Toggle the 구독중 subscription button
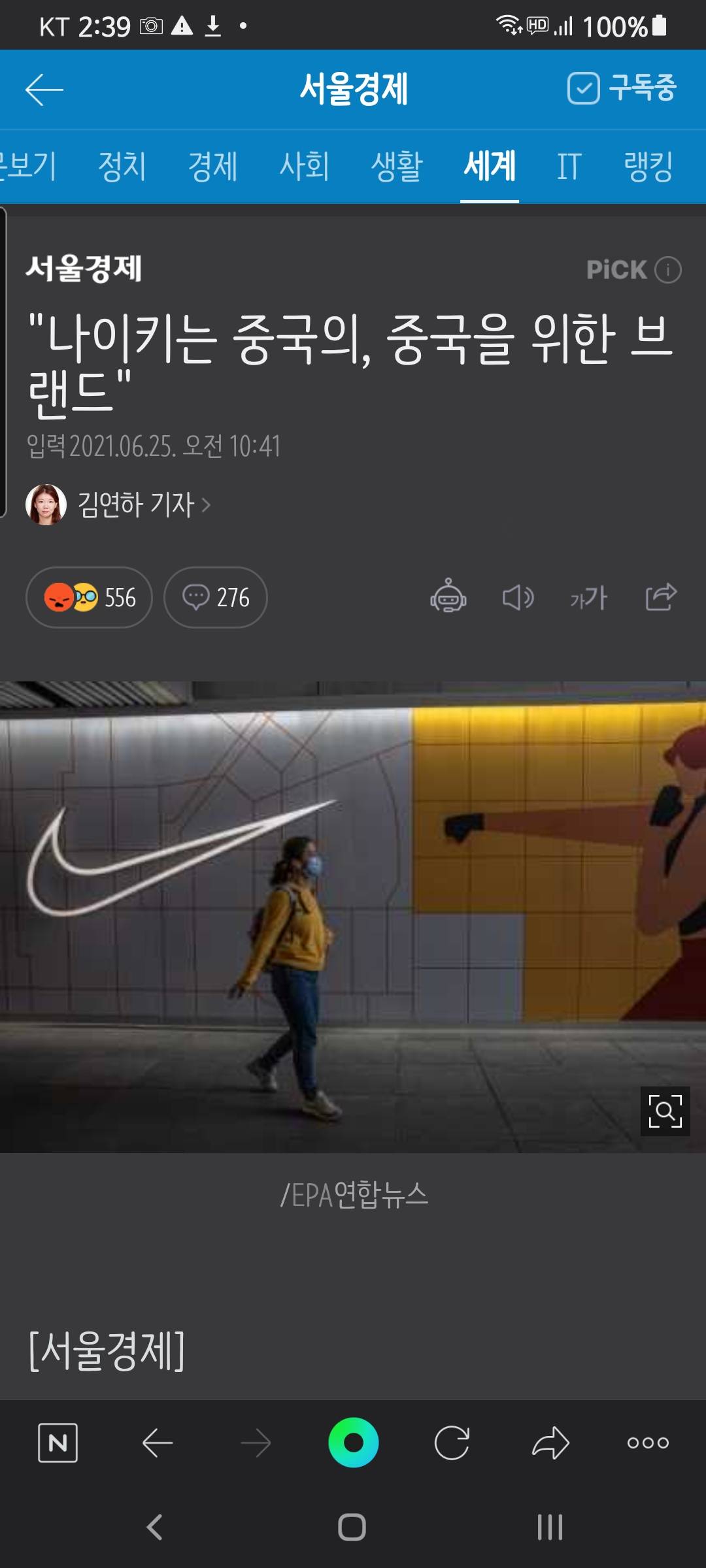This screenshot has width=706, height=1568. [622, 88]
